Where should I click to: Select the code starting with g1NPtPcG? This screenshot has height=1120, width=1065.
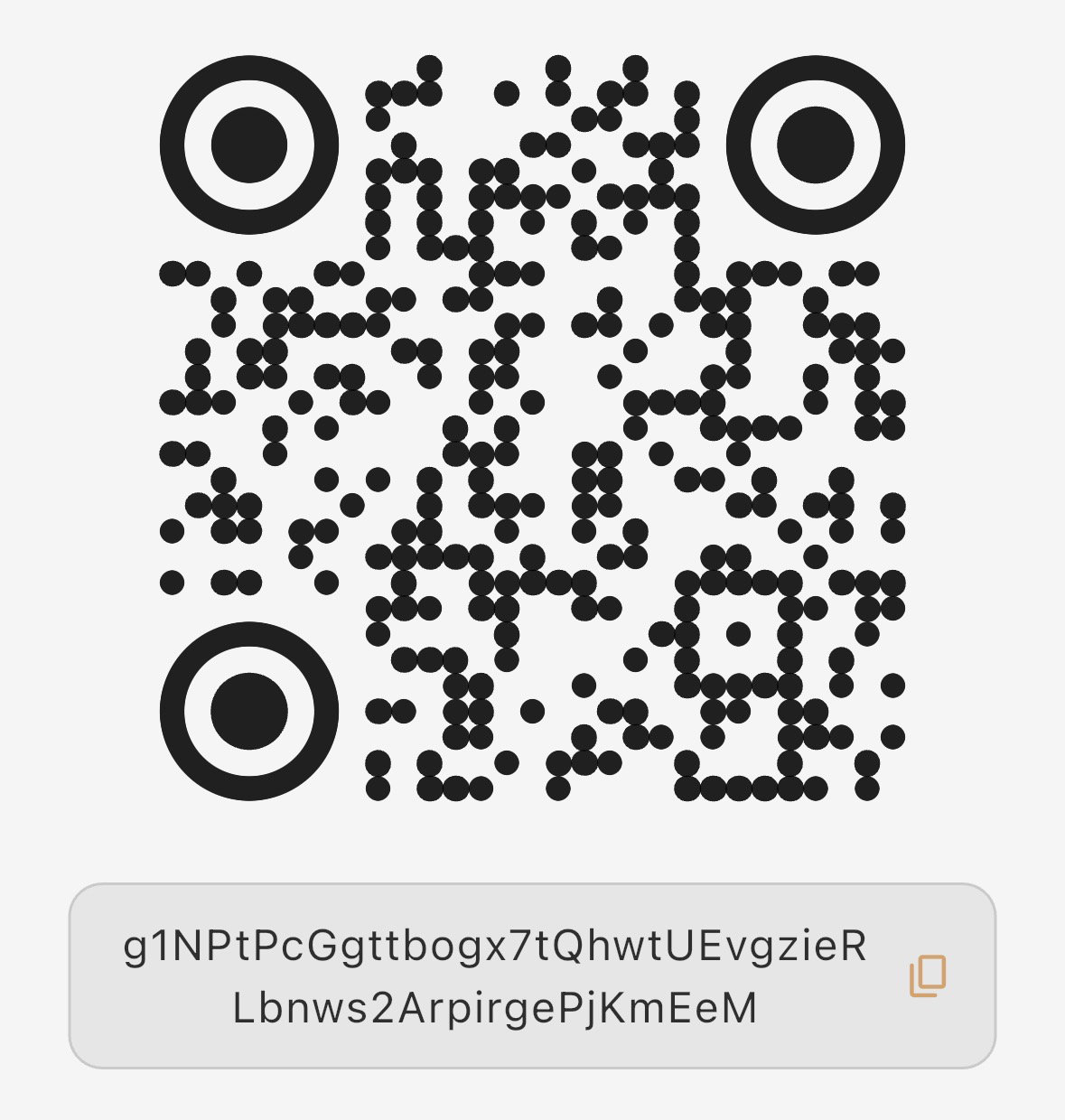pos(500,945)
